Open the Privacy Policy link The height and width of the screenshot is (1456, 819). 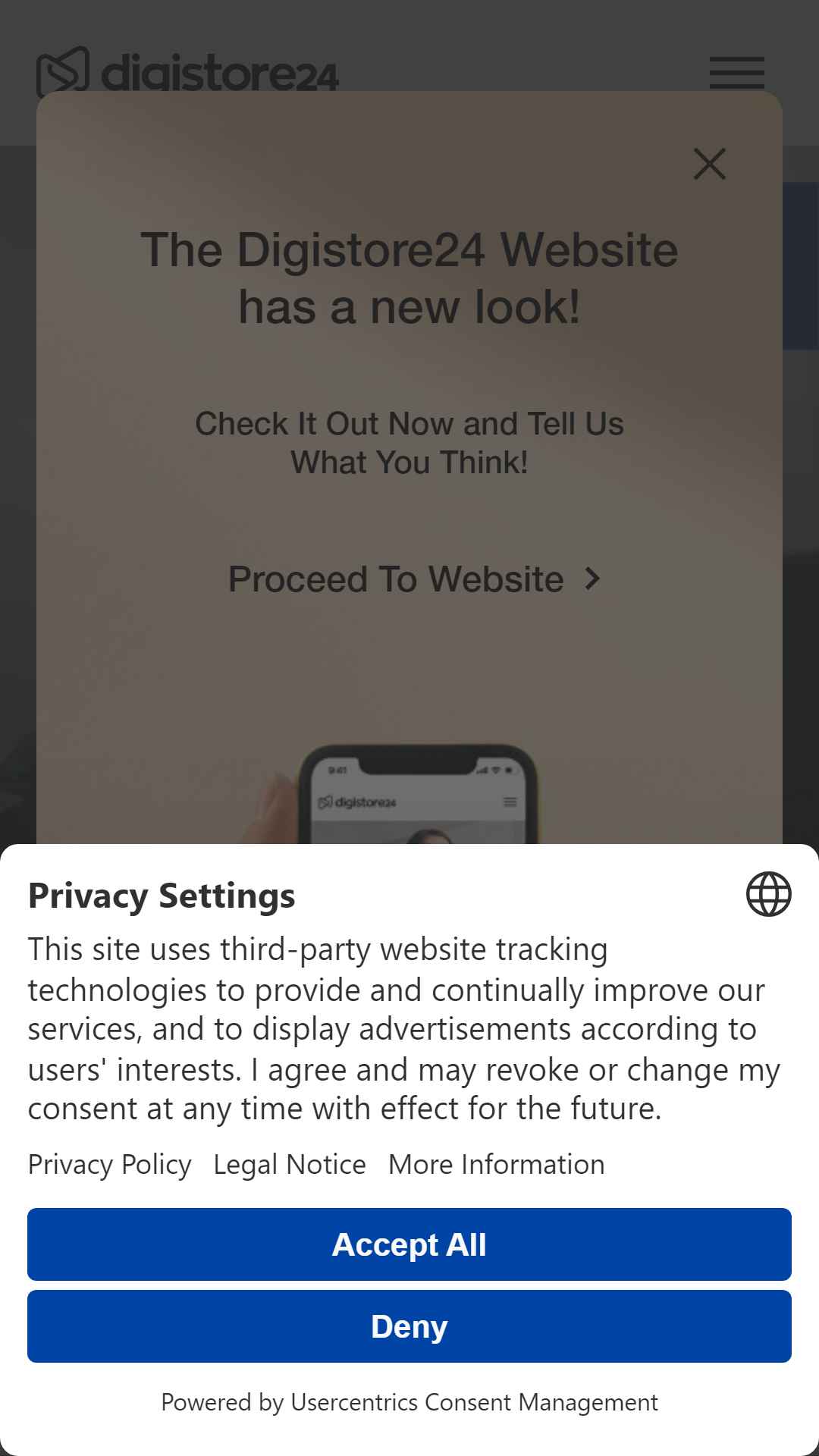tap(110, 1164)
